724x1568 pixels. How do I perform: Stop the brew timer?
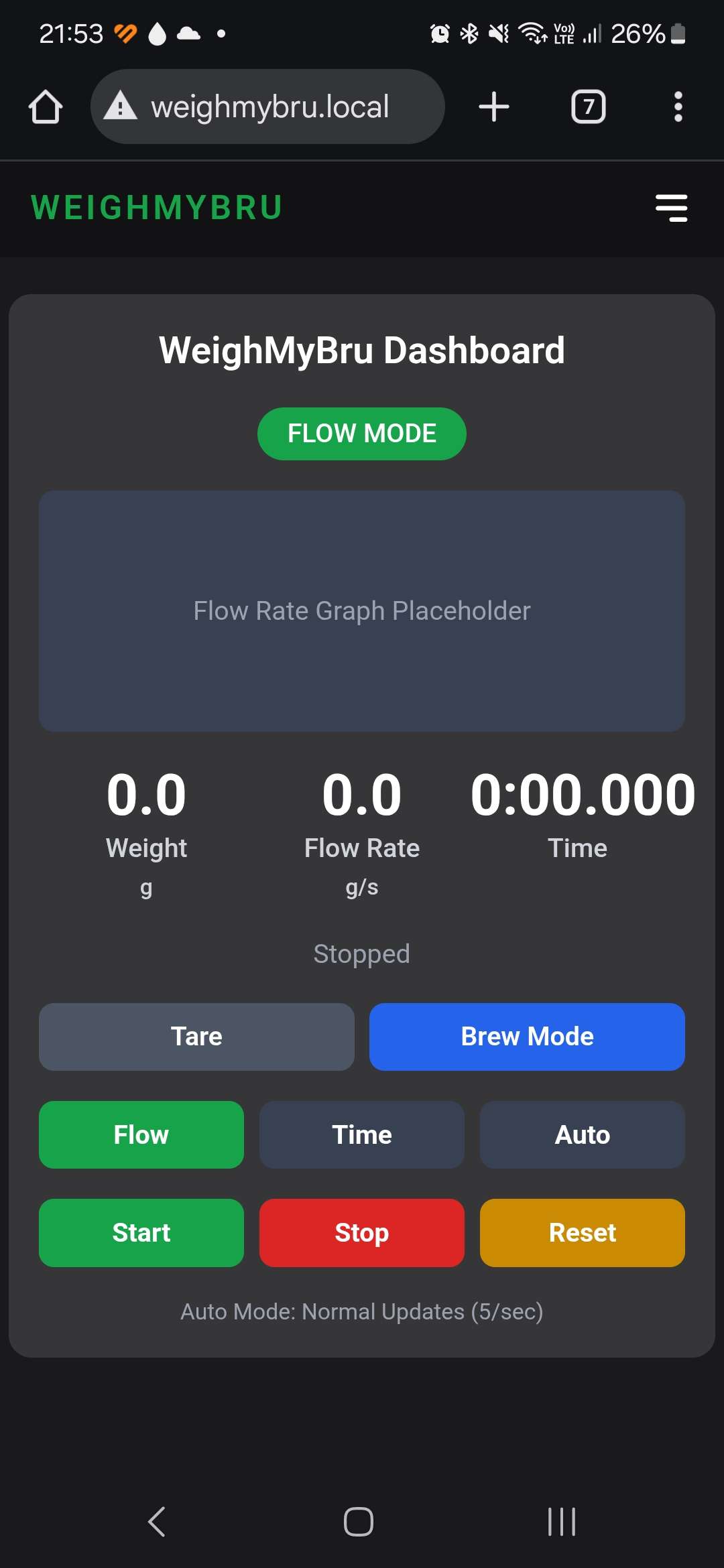click(361, 1232)
